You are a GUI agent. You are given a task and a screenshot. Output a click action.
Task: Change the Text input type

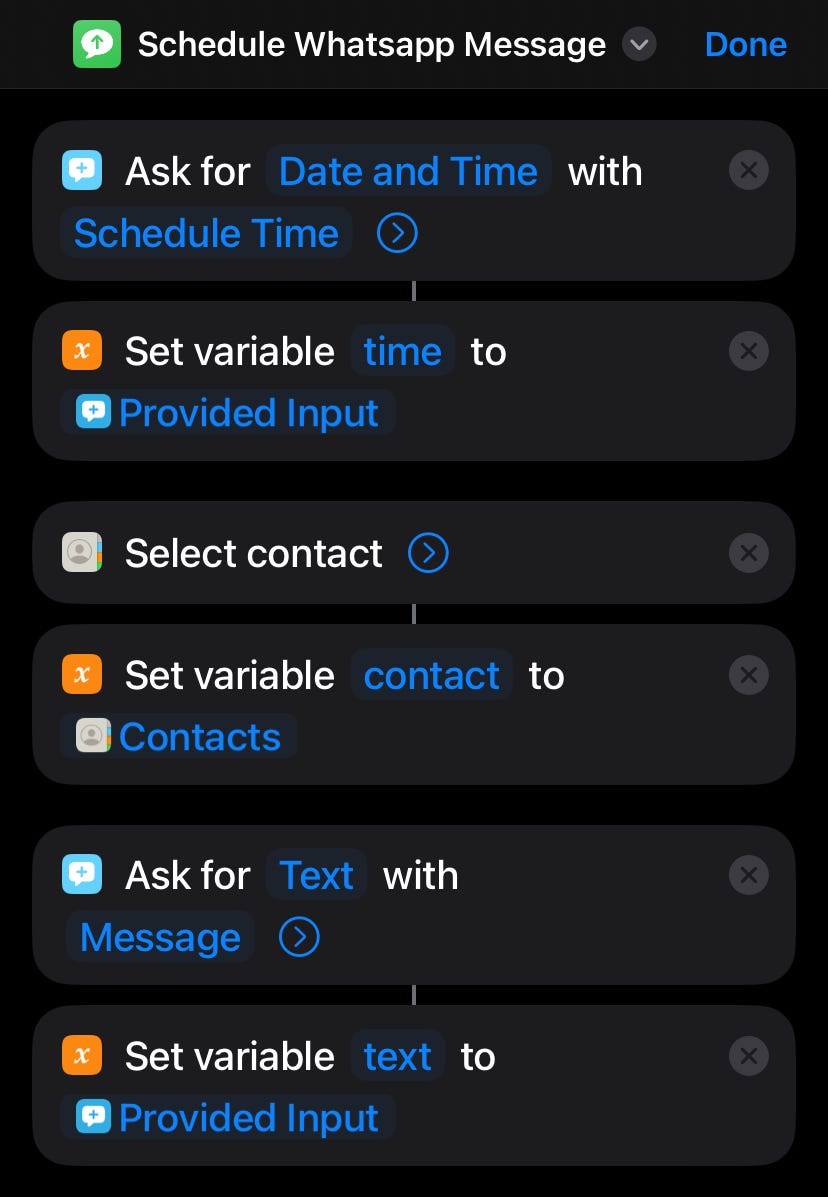pyautogui.click(x=316, y=876)
